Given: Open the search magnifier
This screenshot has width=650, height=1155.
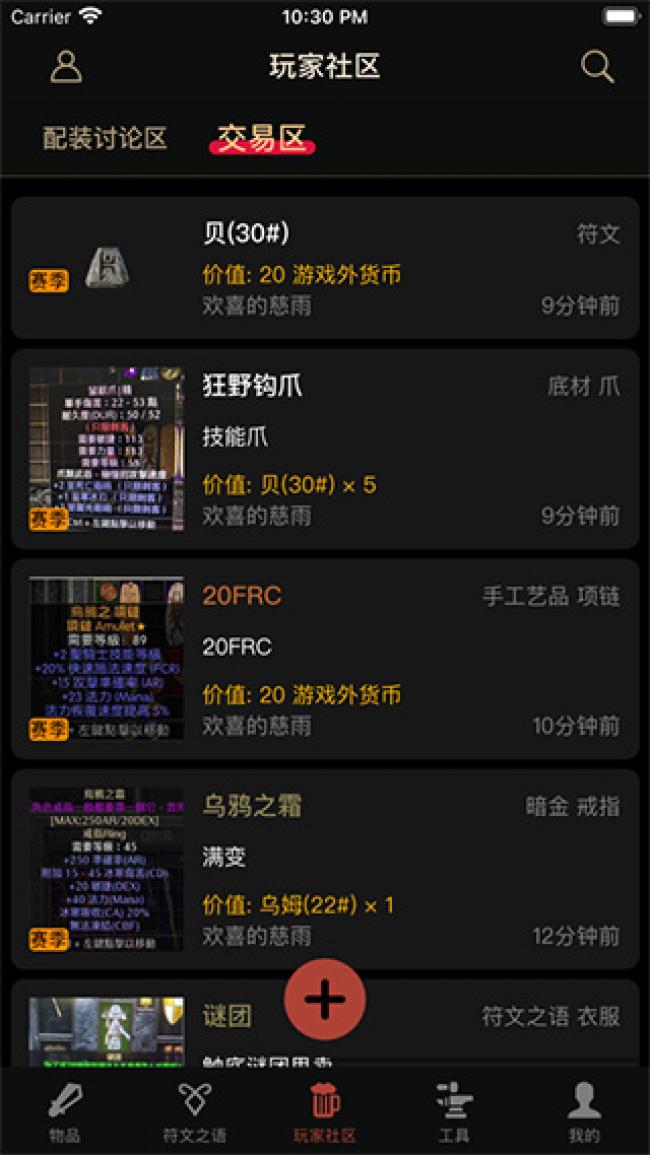Looking at the screenshot, I should (597, 66).
